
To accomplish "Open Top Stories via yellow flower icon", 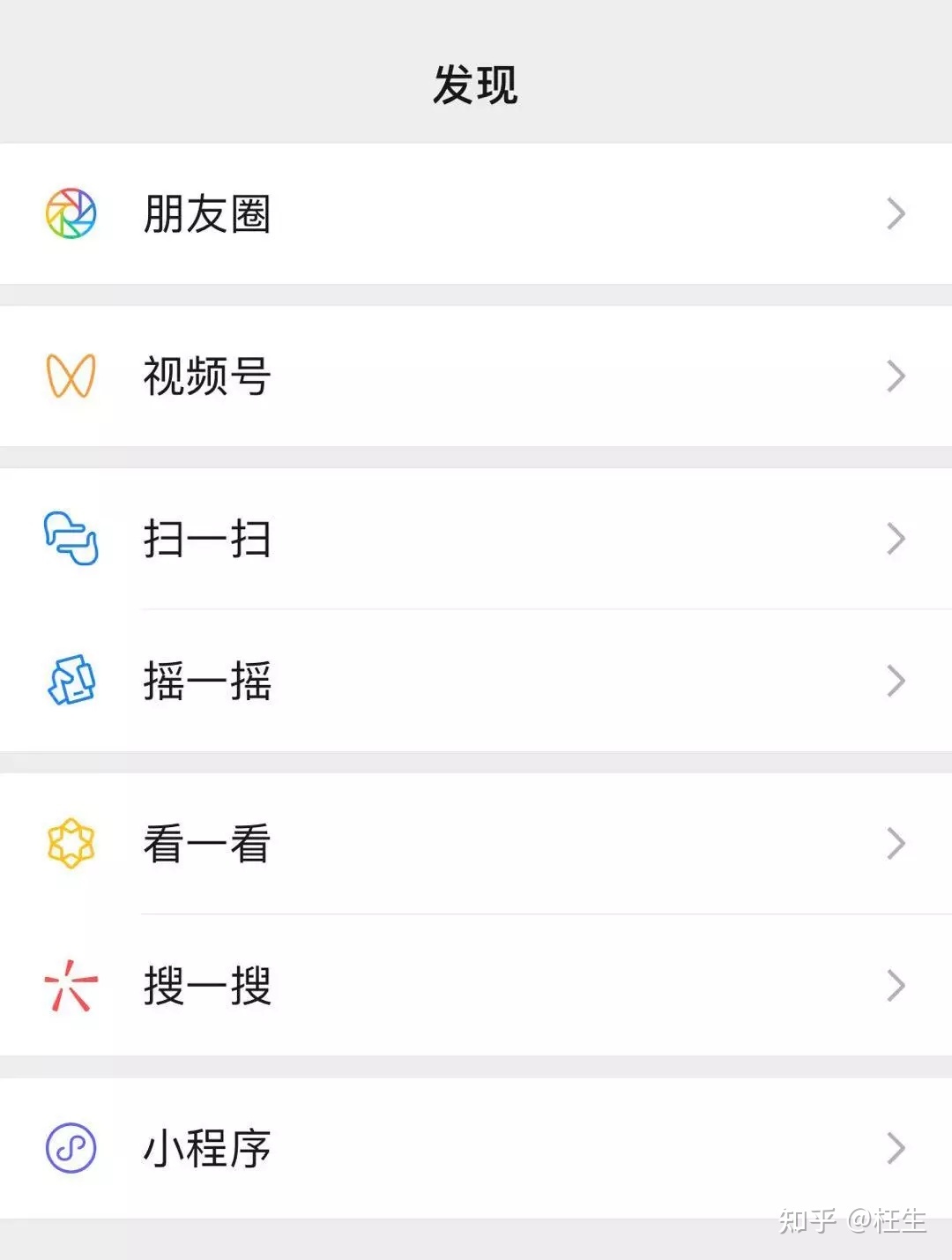I will (x=71, y=844).
